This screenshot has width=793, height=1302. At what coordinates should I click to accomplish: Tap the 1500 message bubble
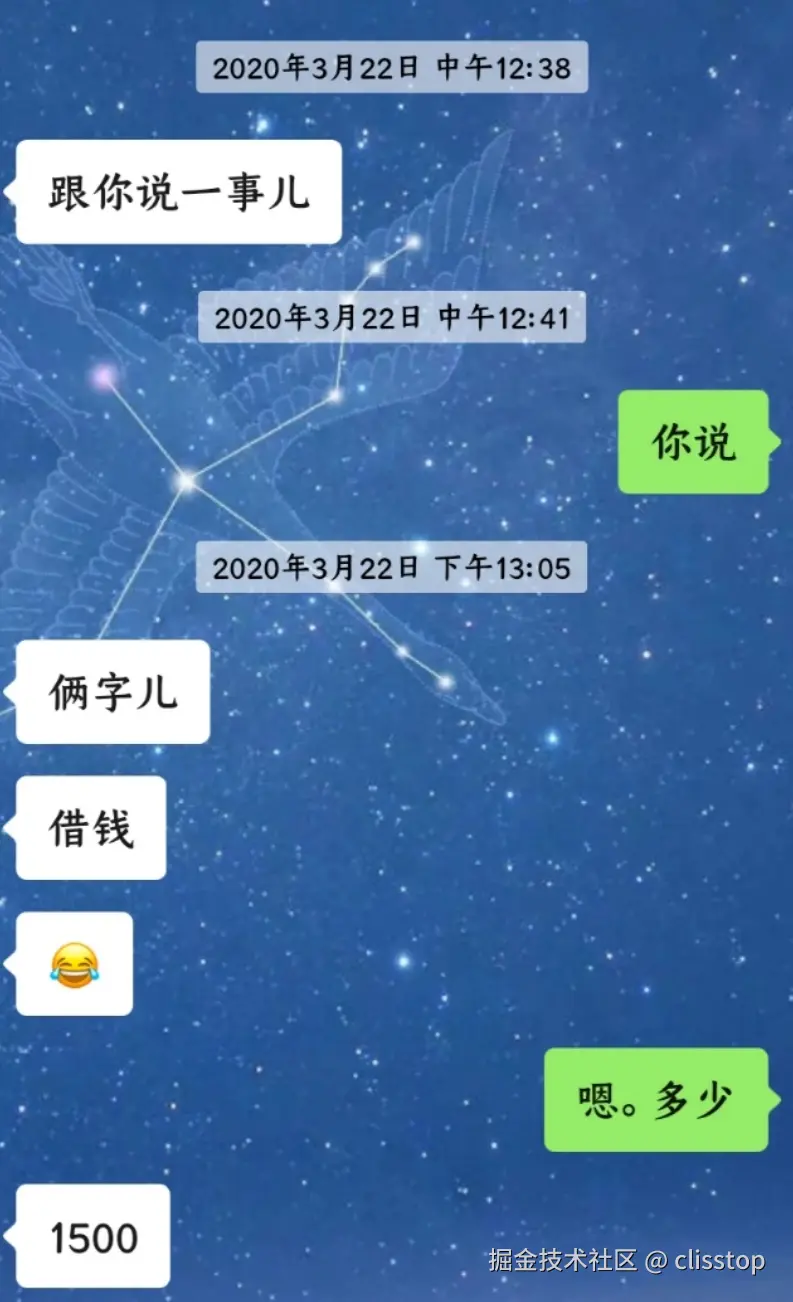[x=92, y=1237]
